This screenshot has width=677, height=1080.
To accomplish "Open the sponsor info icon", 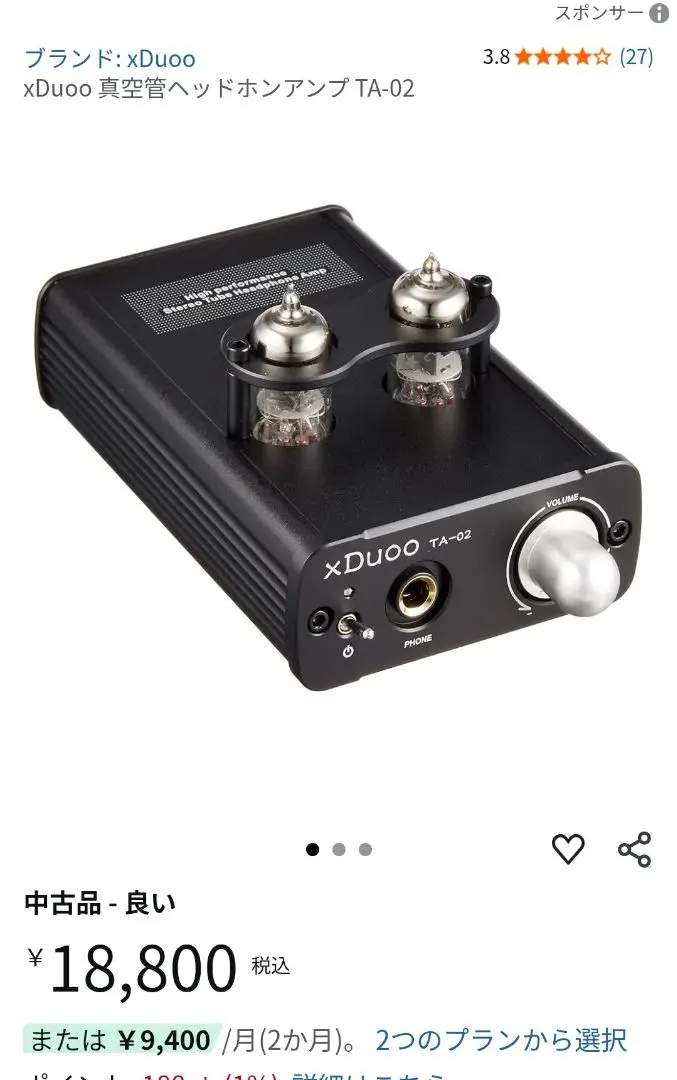I will (659, 13).
